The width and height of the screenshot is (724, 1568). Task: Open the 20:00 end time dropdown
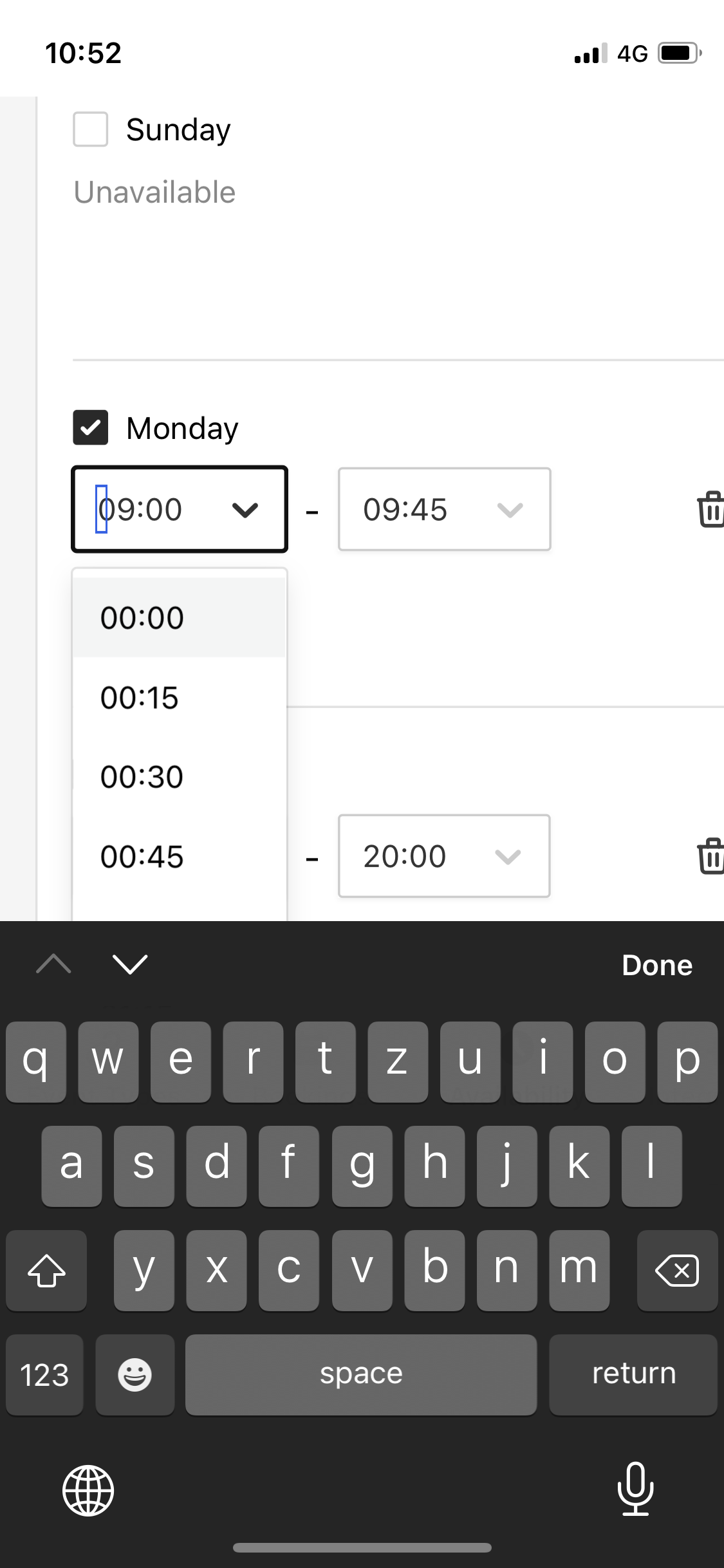[444, 856]
